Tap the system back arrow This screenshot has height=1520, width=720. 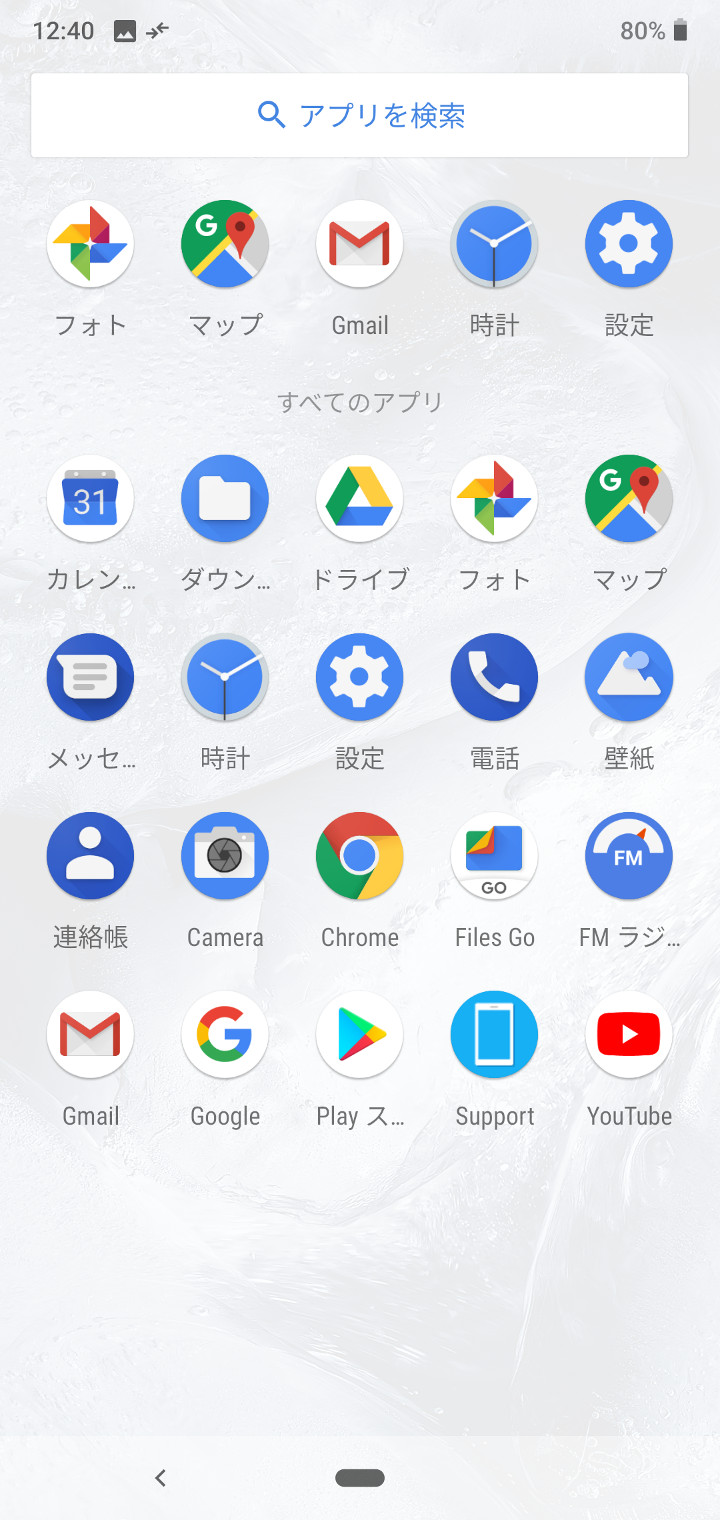(160, 1478)
